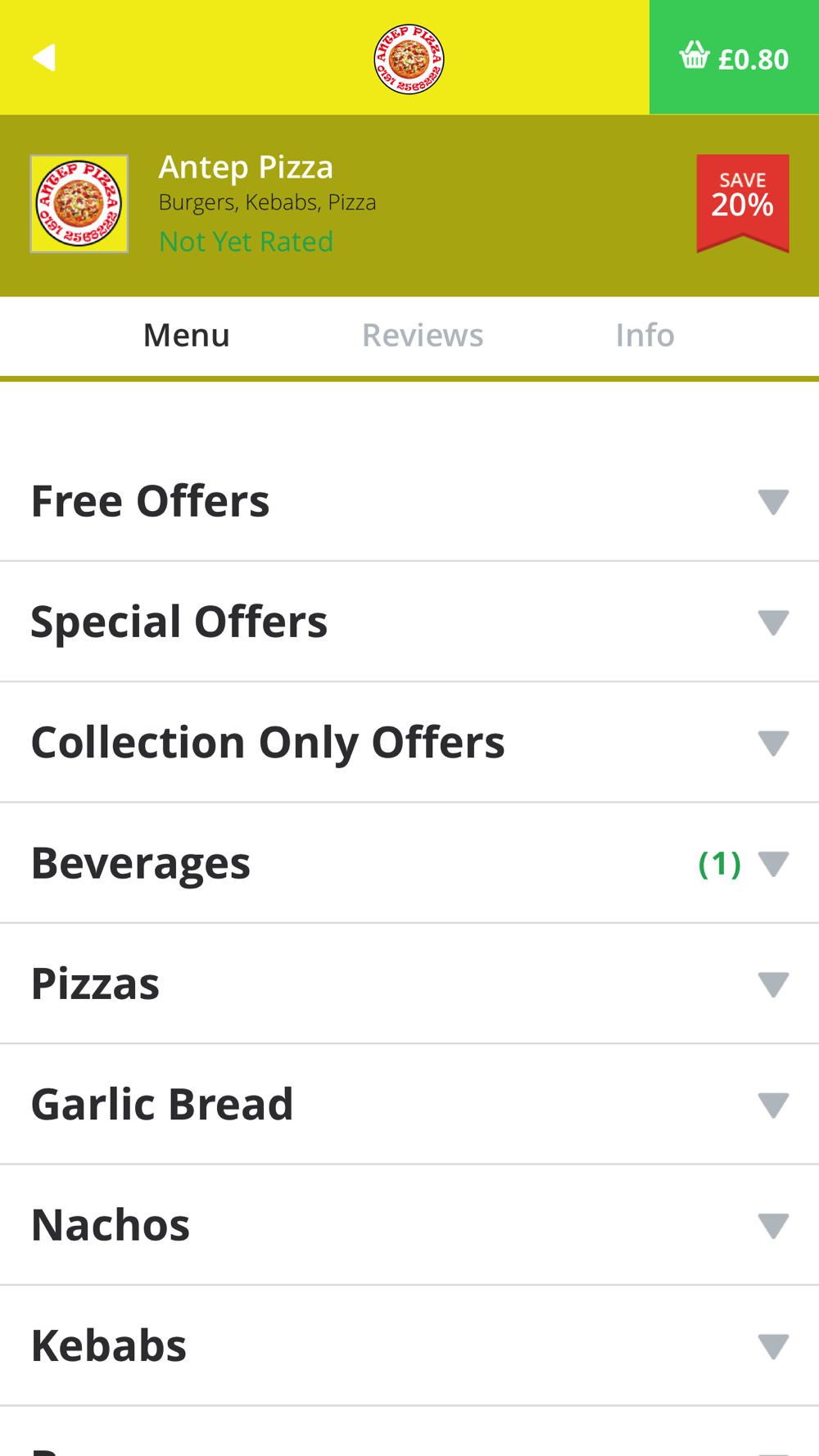This screenshot has width=819, height=1456.
Task: Go back using the white arrow
Action: point(44,58)
